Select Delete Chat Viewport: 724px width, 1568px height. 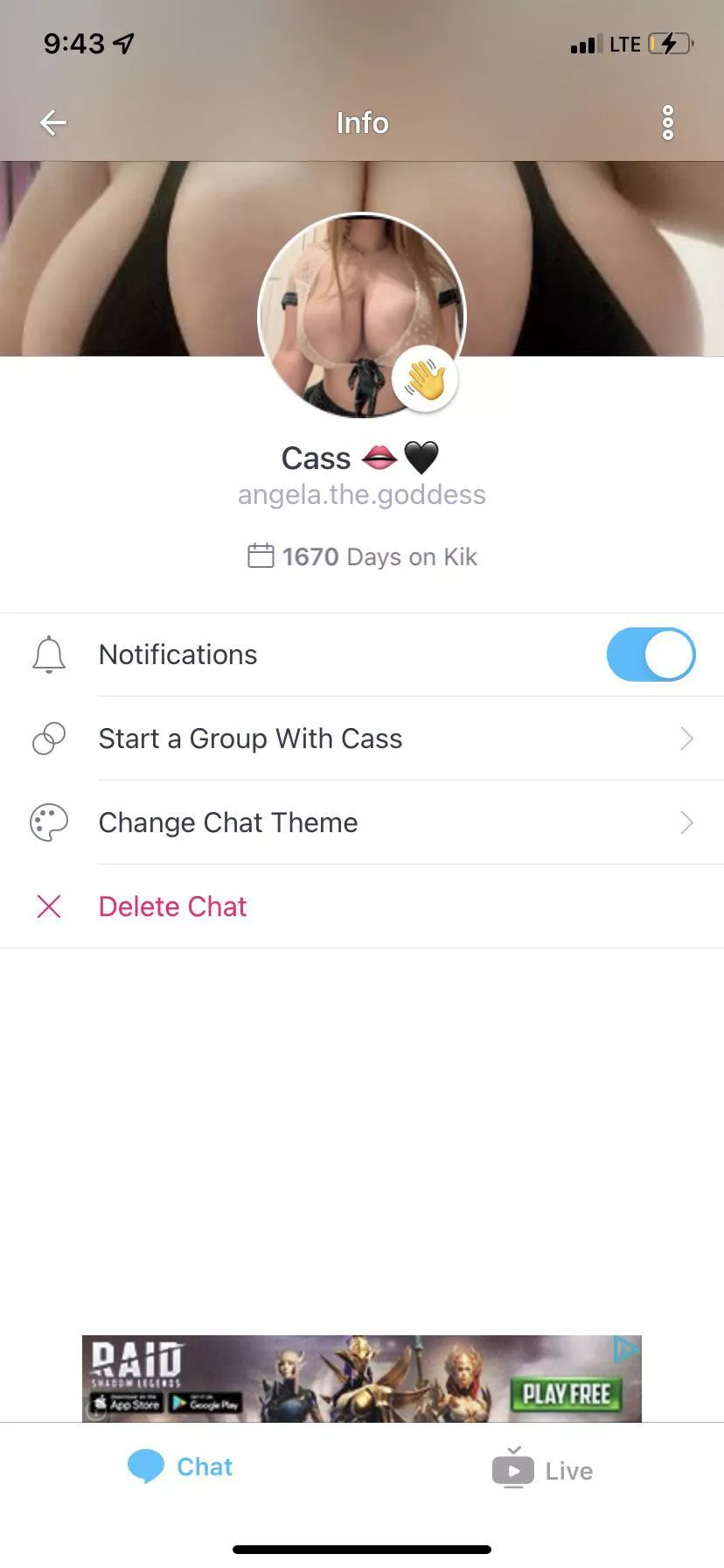pyautogui.click(x=362, y=906)
